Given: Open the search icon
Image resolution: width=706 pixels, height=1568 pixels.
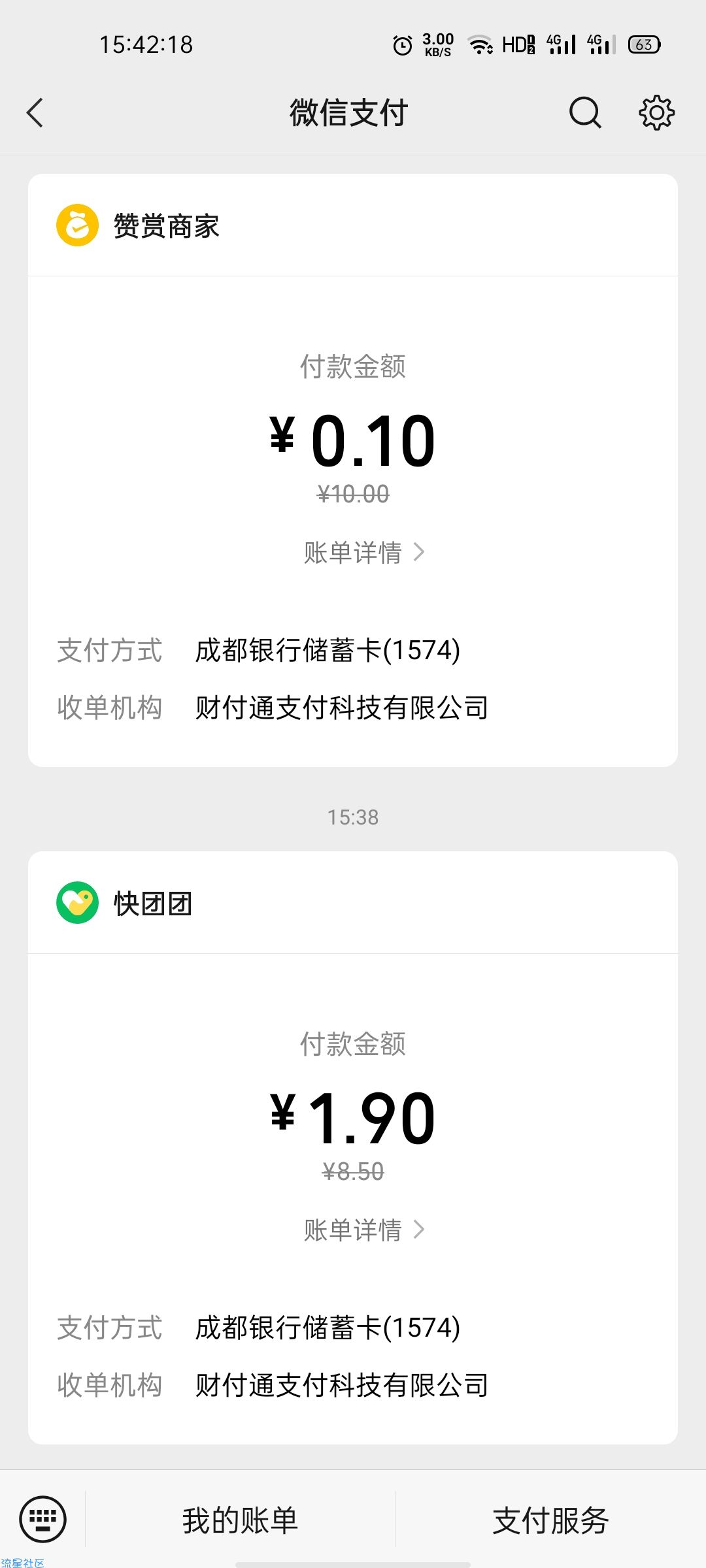Looking at the screenshot, I should point(584,112).
